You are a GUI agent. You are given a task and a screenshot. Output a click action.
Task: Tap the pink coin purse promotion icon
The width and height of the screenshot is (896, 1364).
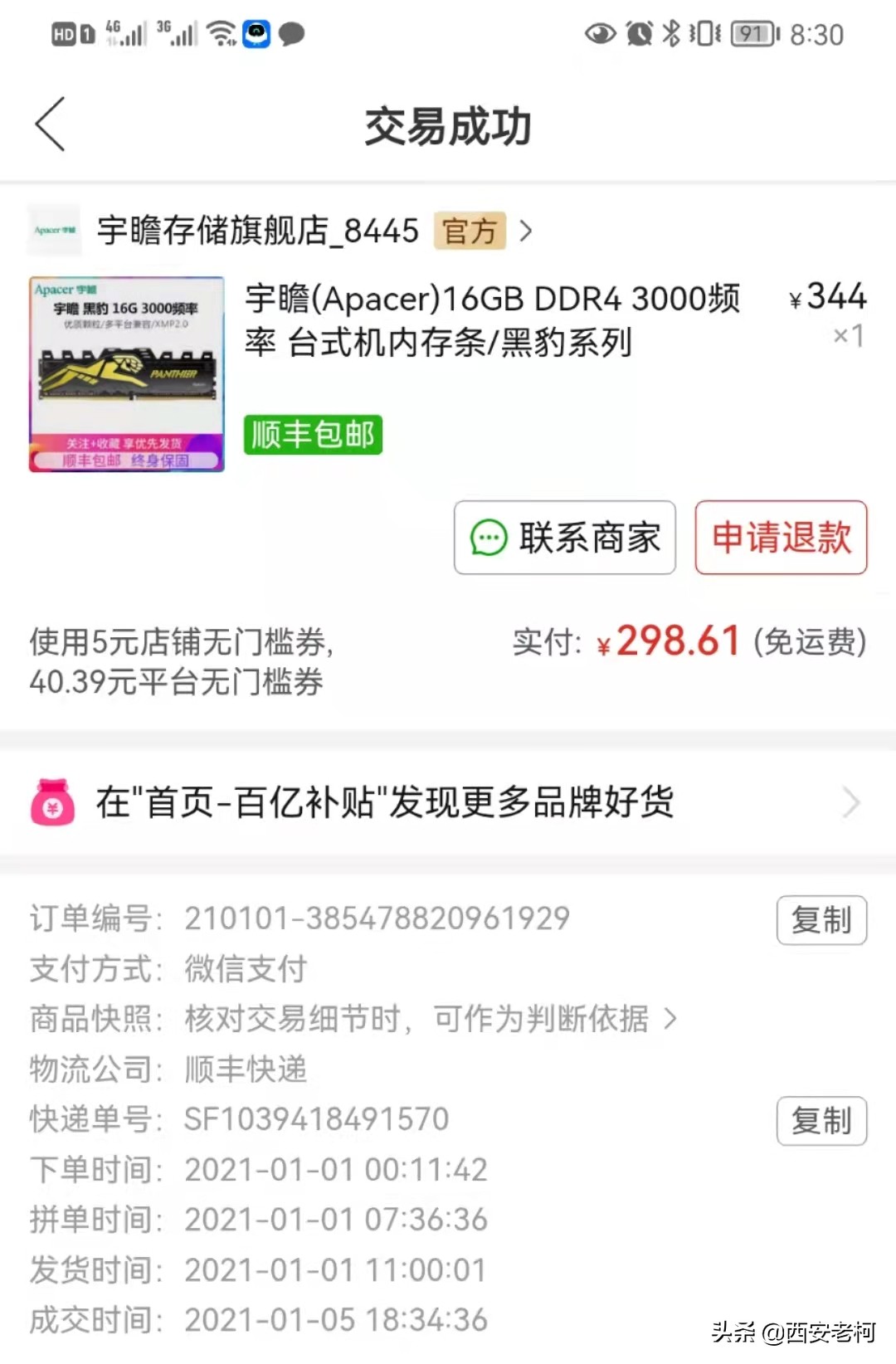[x=50, y=801]
